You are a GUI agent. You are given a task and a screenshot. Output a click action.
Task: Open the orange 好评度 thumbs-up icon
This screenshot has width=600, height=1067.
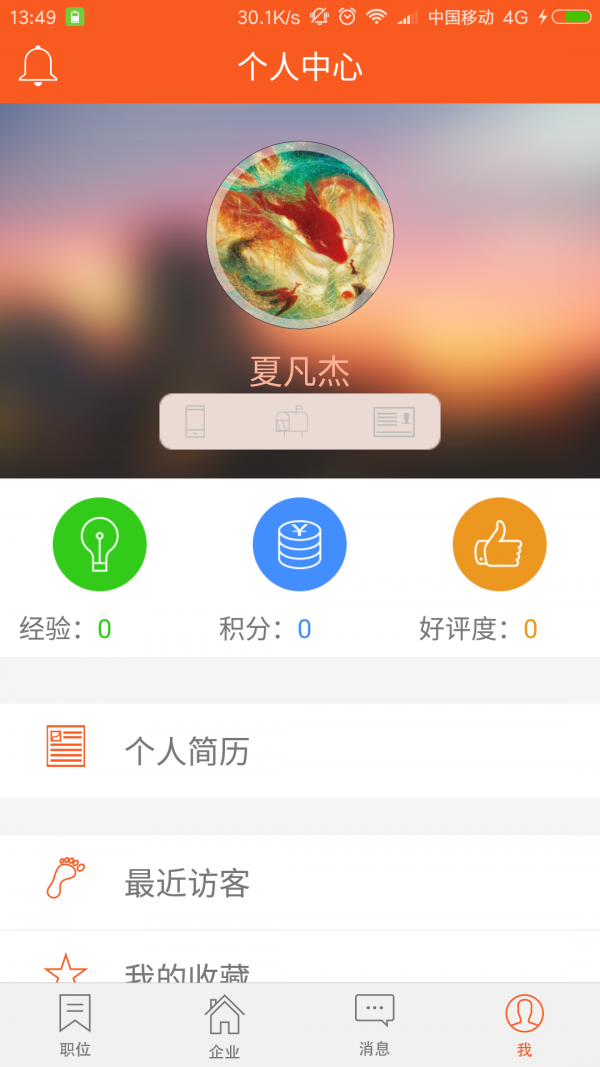click(x=499, y=545)
